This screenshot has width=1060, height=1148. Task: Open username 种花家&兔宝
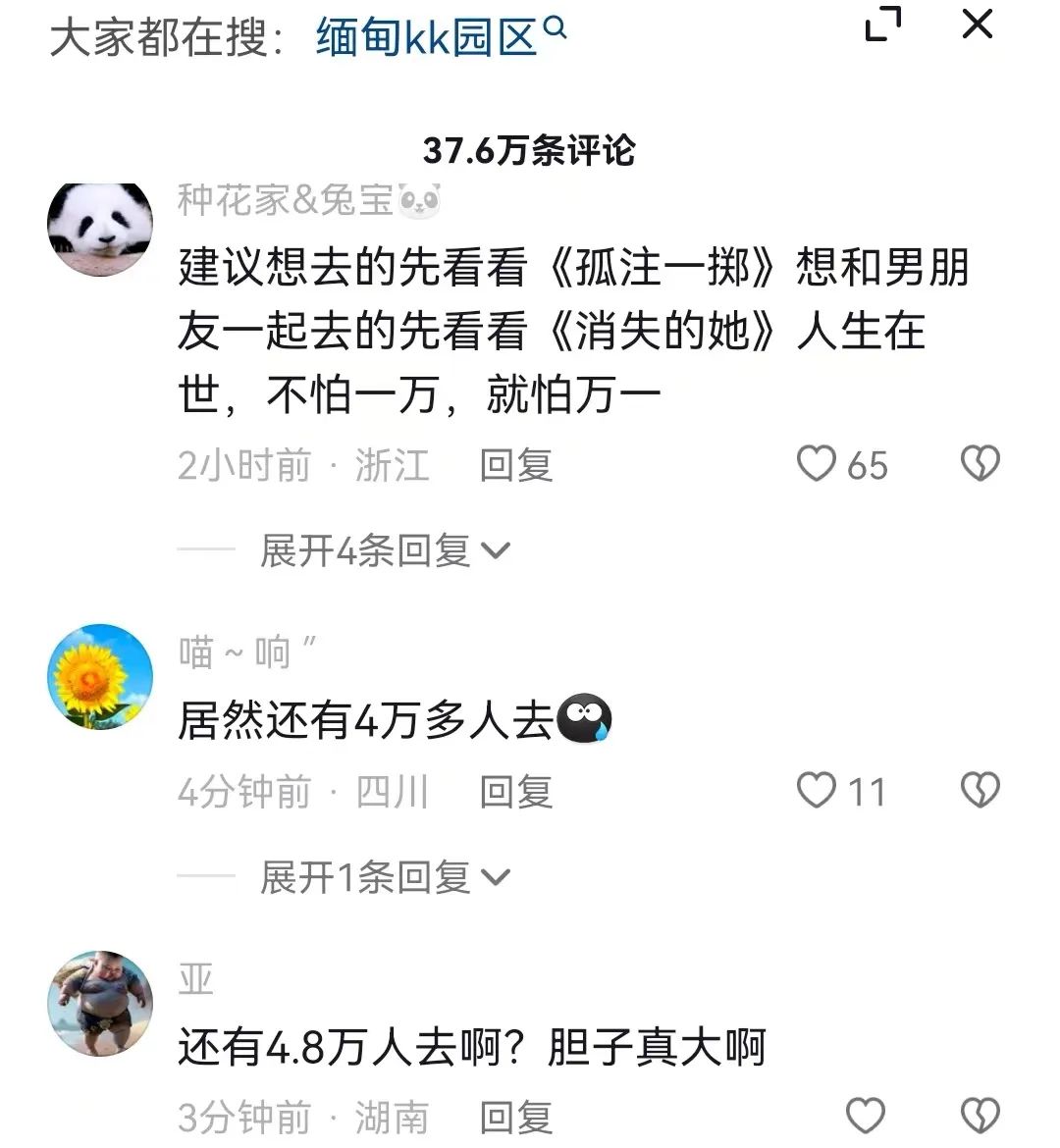point(285,199)
